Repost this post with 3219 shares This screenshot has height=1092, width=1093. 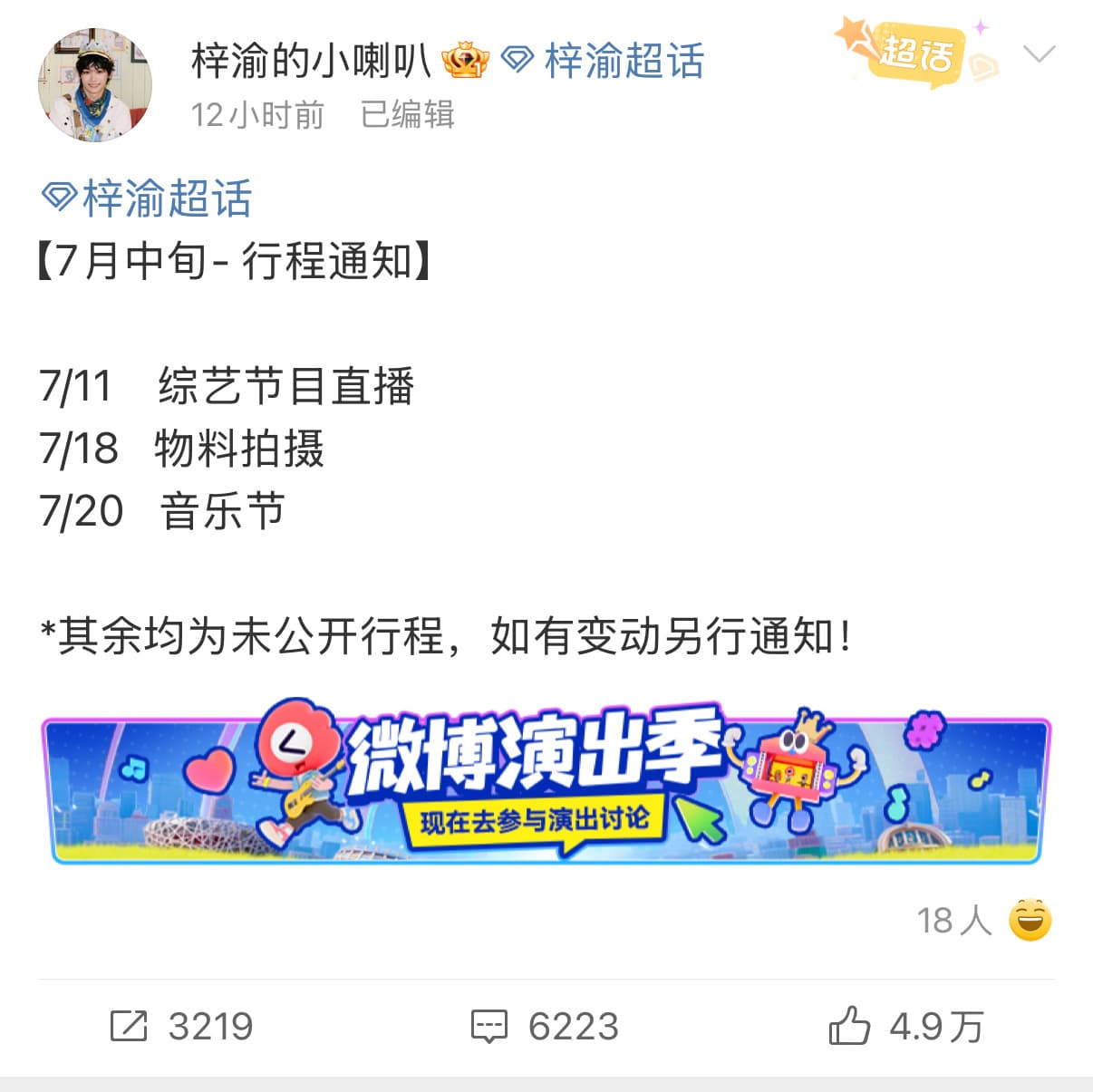point(181,1027)
